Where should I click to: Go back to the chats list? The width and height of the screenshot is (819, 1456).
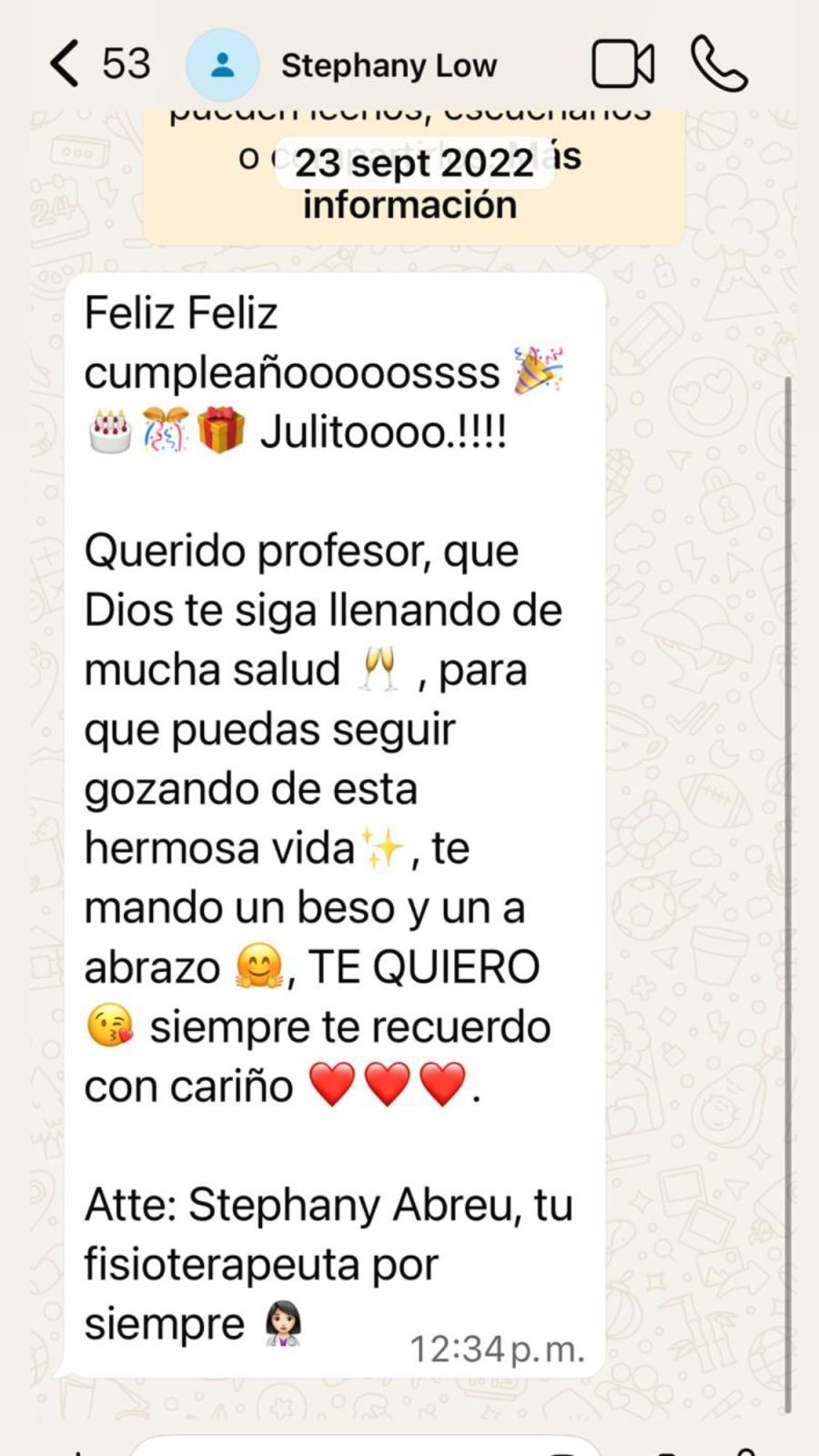click(63, 64)
